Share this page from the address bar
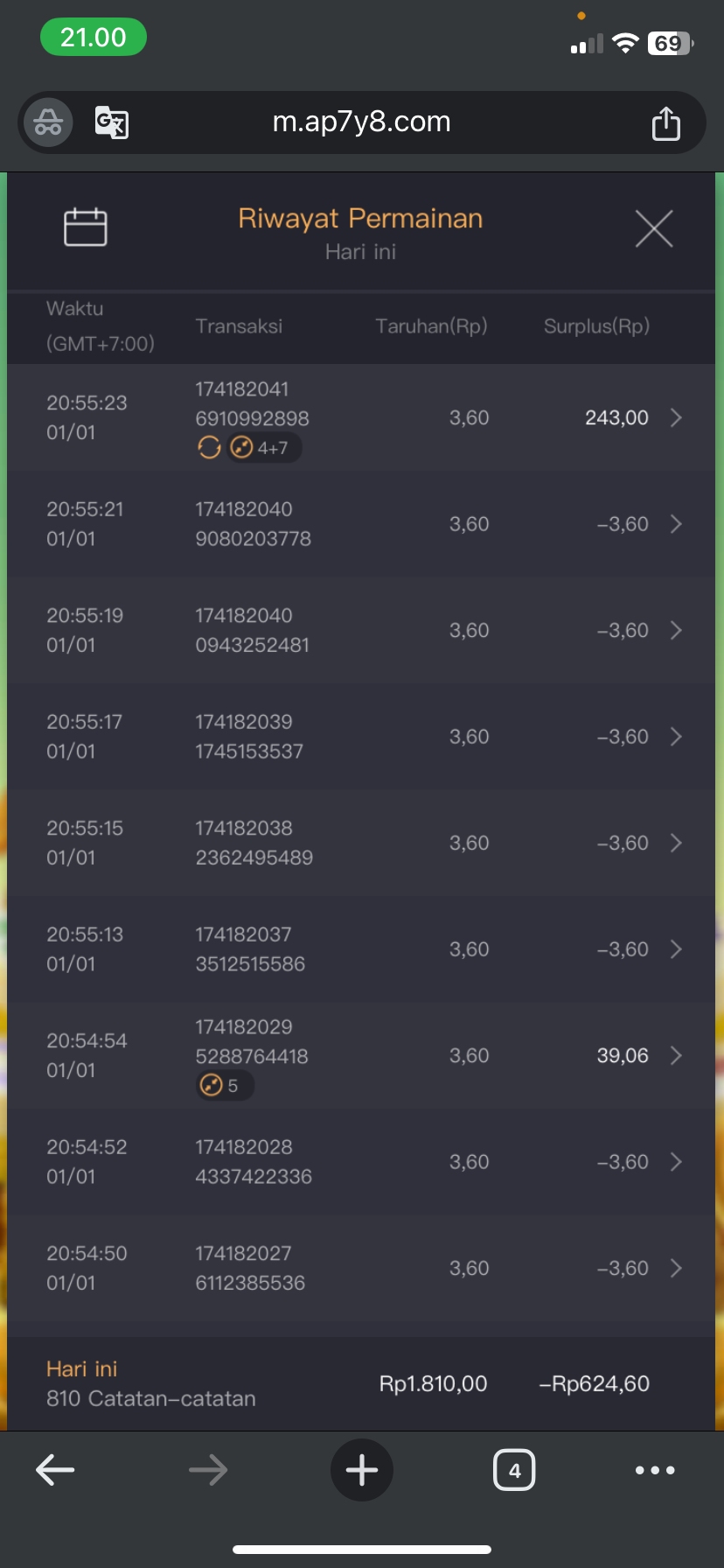This screenshot has width=724, height=1568. click(665, 122)
